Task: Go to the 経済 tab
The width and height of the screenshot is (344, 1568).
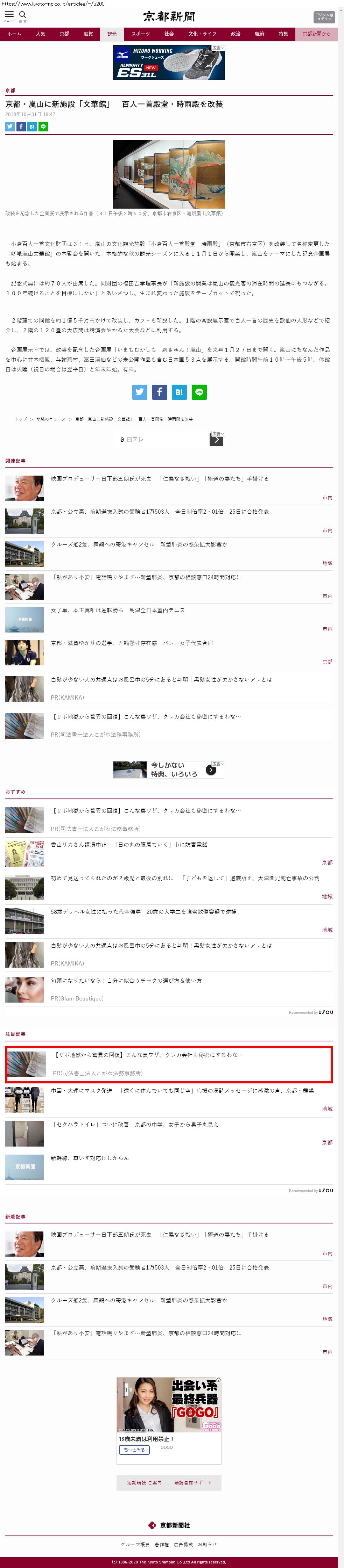Action: pyautogui.click(x=260, y=34)
